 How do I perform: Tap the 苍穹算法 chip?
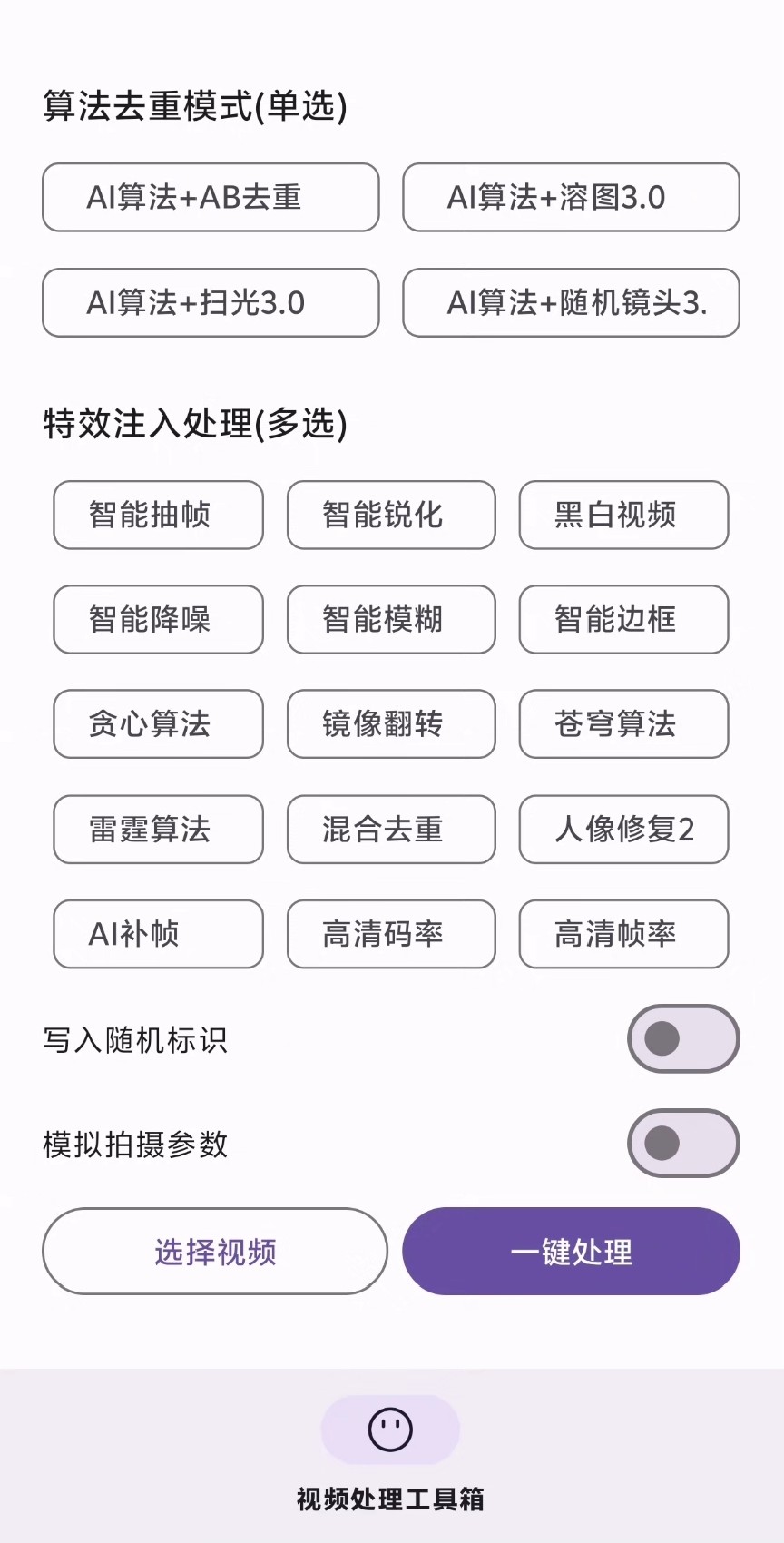pos(623,724)
